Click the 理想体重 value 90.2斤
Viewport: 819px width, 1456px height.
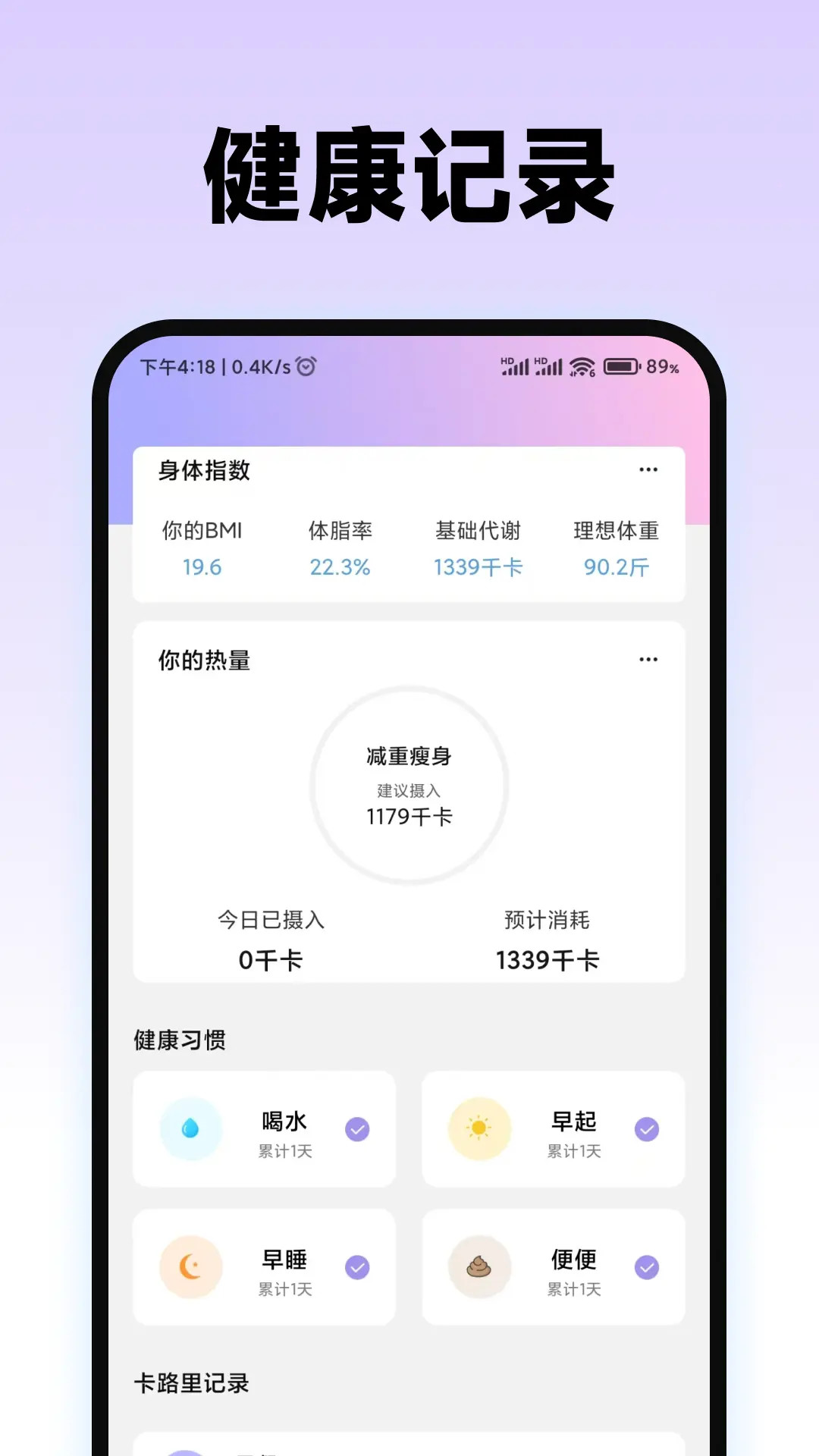616,566
